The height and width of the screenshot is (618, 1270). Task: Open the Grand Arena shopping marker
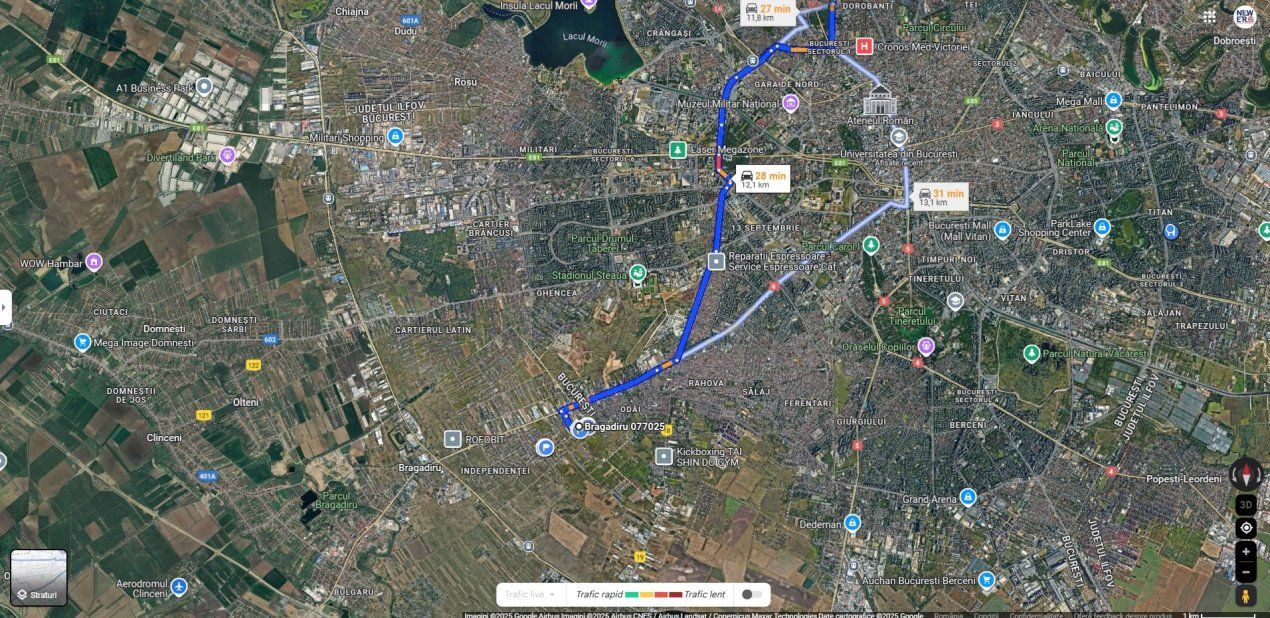click(x=967, y=497)
